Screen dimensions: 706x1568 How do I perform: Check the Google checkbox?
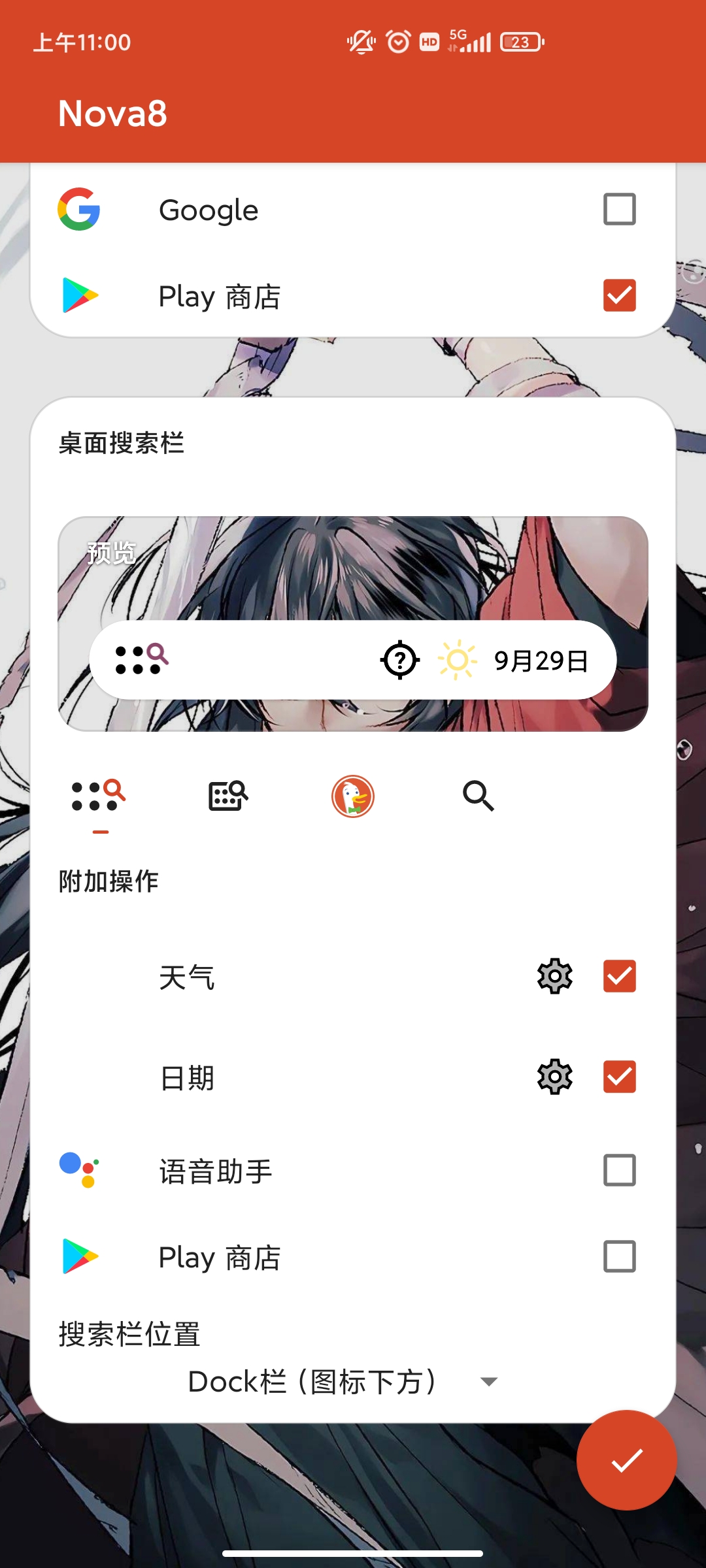click(x=619, y=209)
